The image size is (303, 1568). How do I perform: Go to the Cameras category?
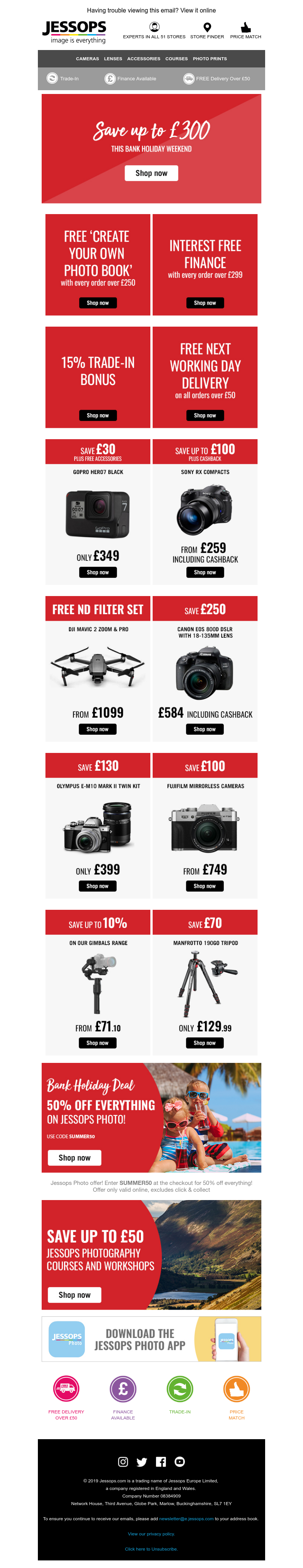pyautogui.click(x=87, y=59)
